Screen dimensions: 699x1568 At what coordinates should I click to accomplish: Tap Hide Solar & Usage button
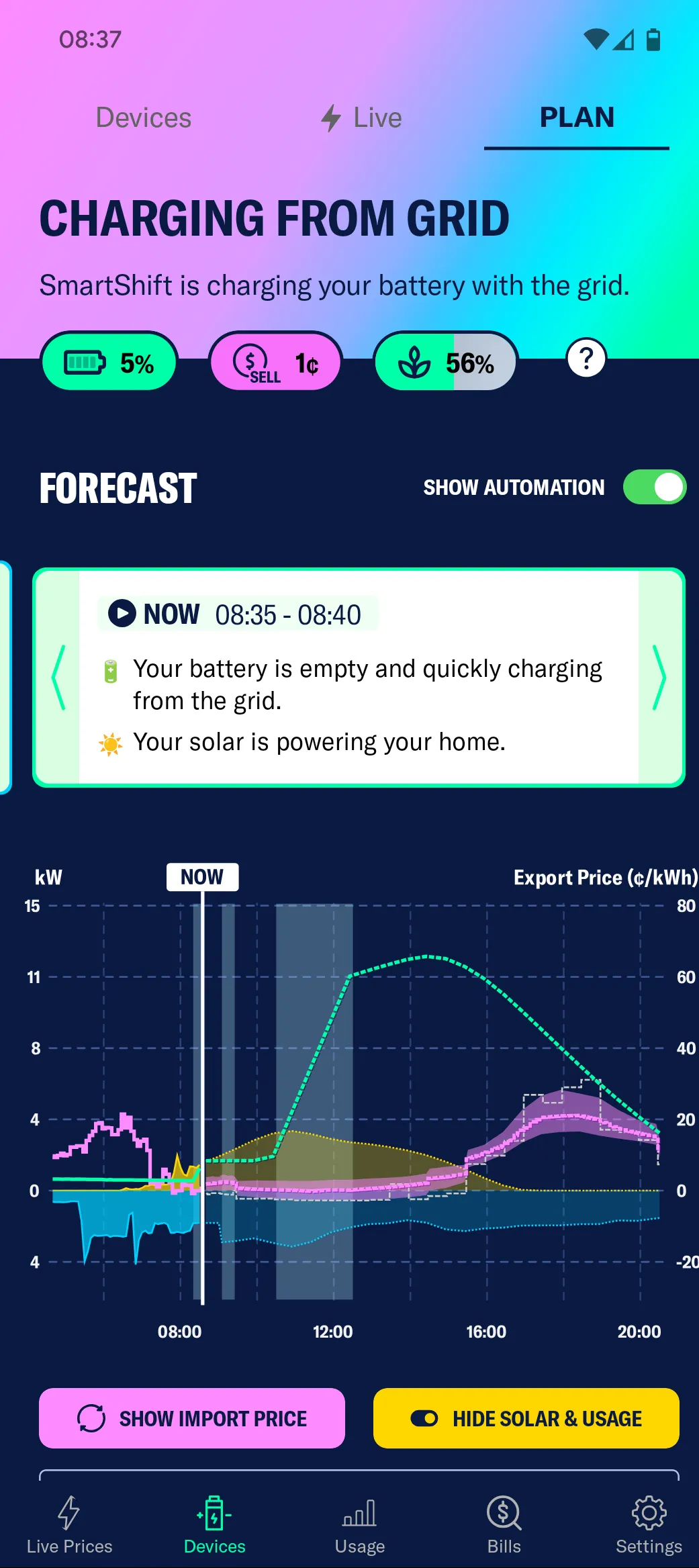coord(526,1418)
